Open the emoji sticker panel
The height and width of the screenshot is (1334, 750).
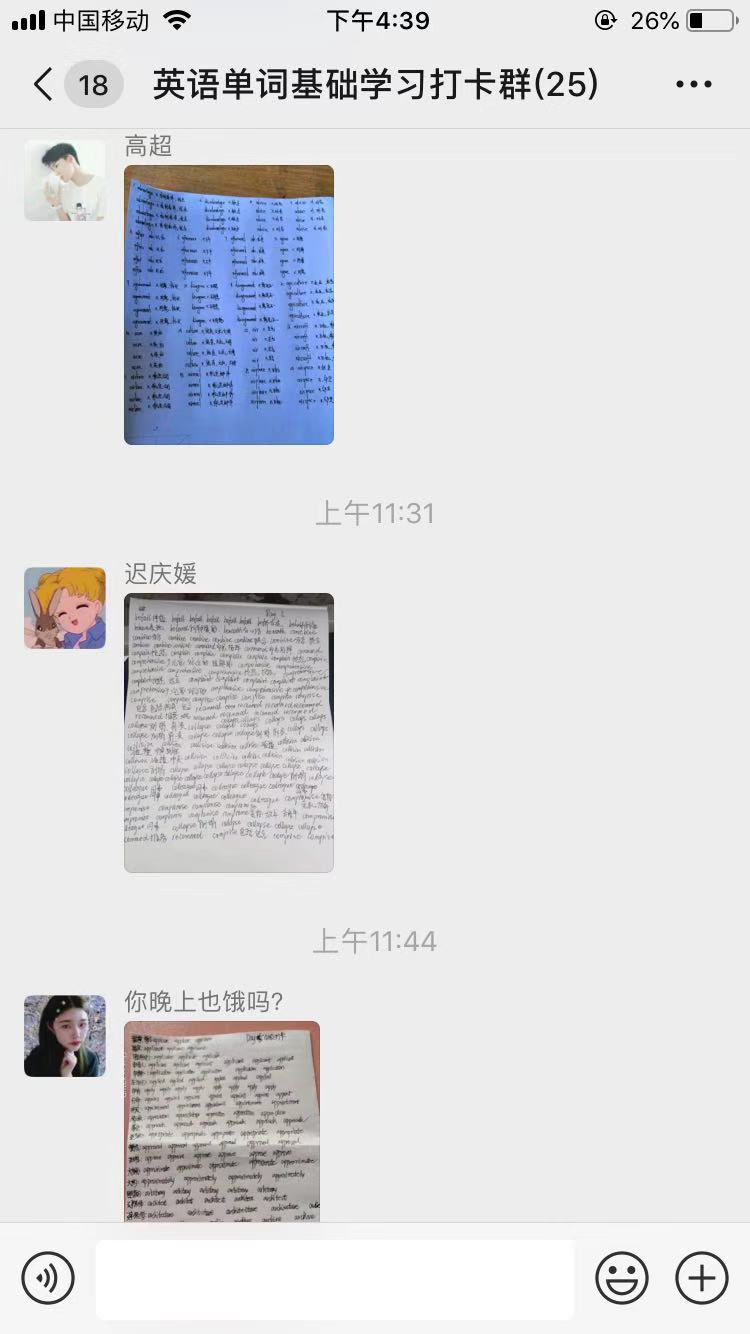point(622,1278)
